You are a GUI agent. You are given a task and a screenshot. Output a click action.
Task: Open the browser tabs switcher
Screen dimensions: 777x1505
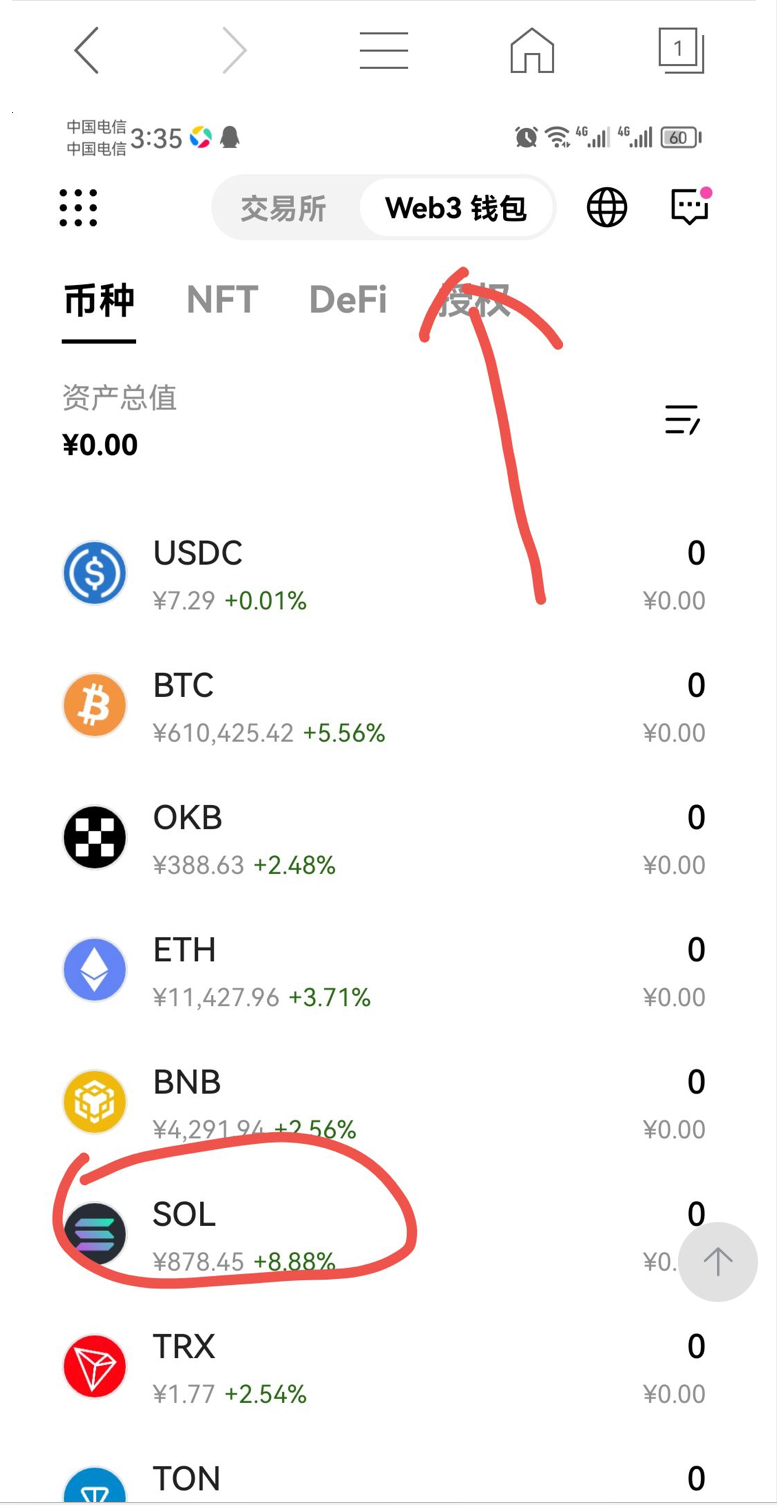click(x=680, y=50)
